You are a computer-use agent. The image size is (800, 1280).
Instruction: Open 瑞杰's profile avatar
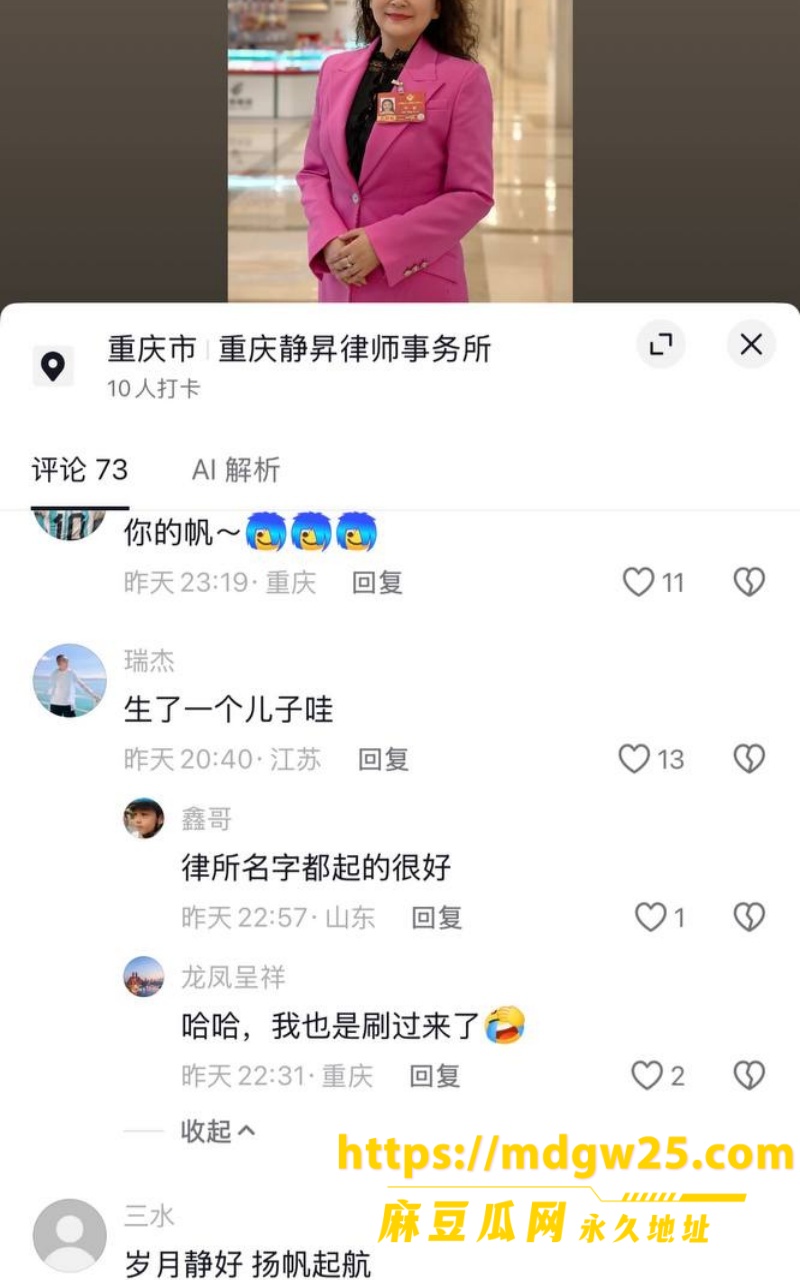69,680
